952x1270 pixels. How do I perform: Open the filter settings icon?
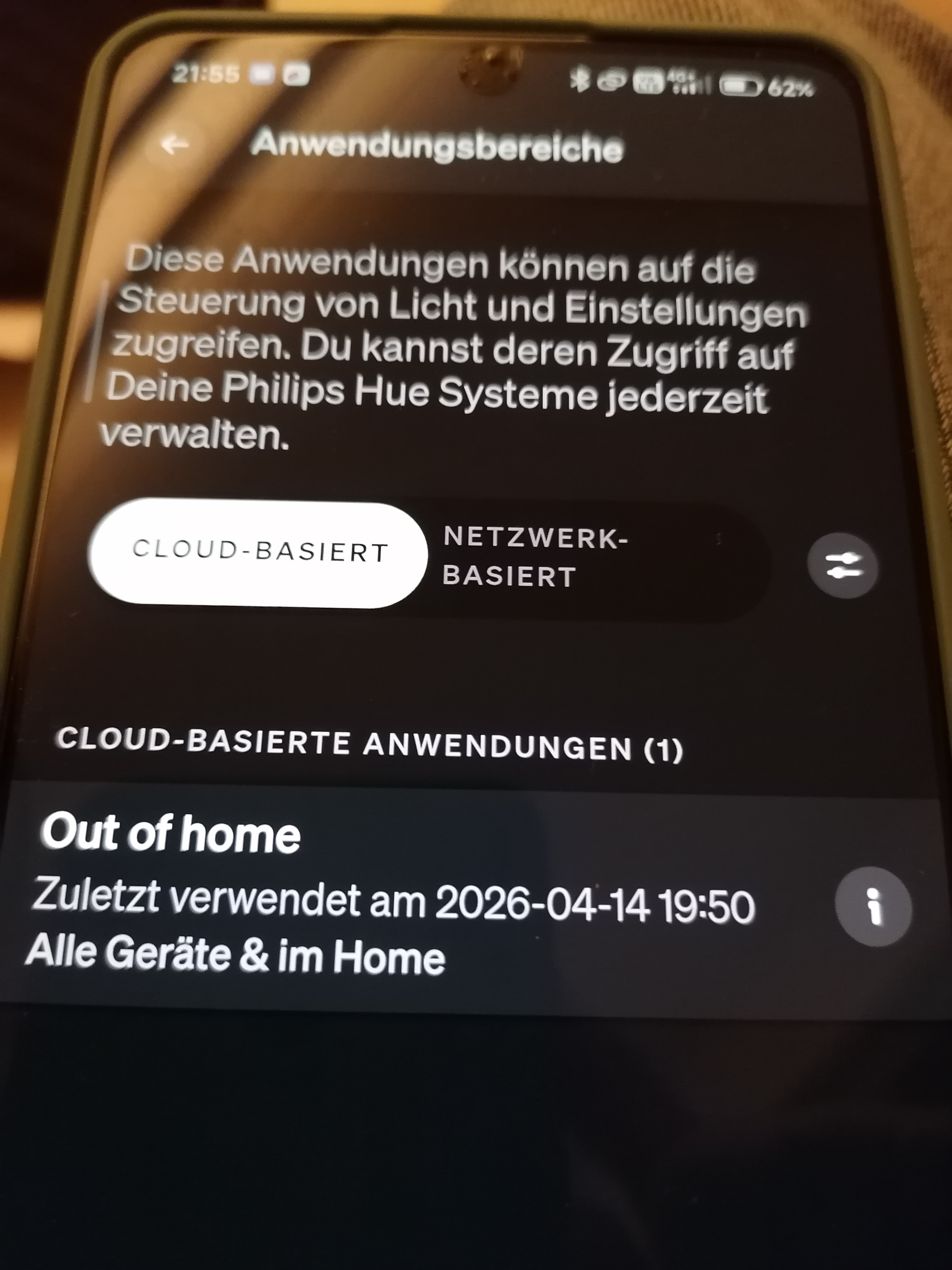842,565
